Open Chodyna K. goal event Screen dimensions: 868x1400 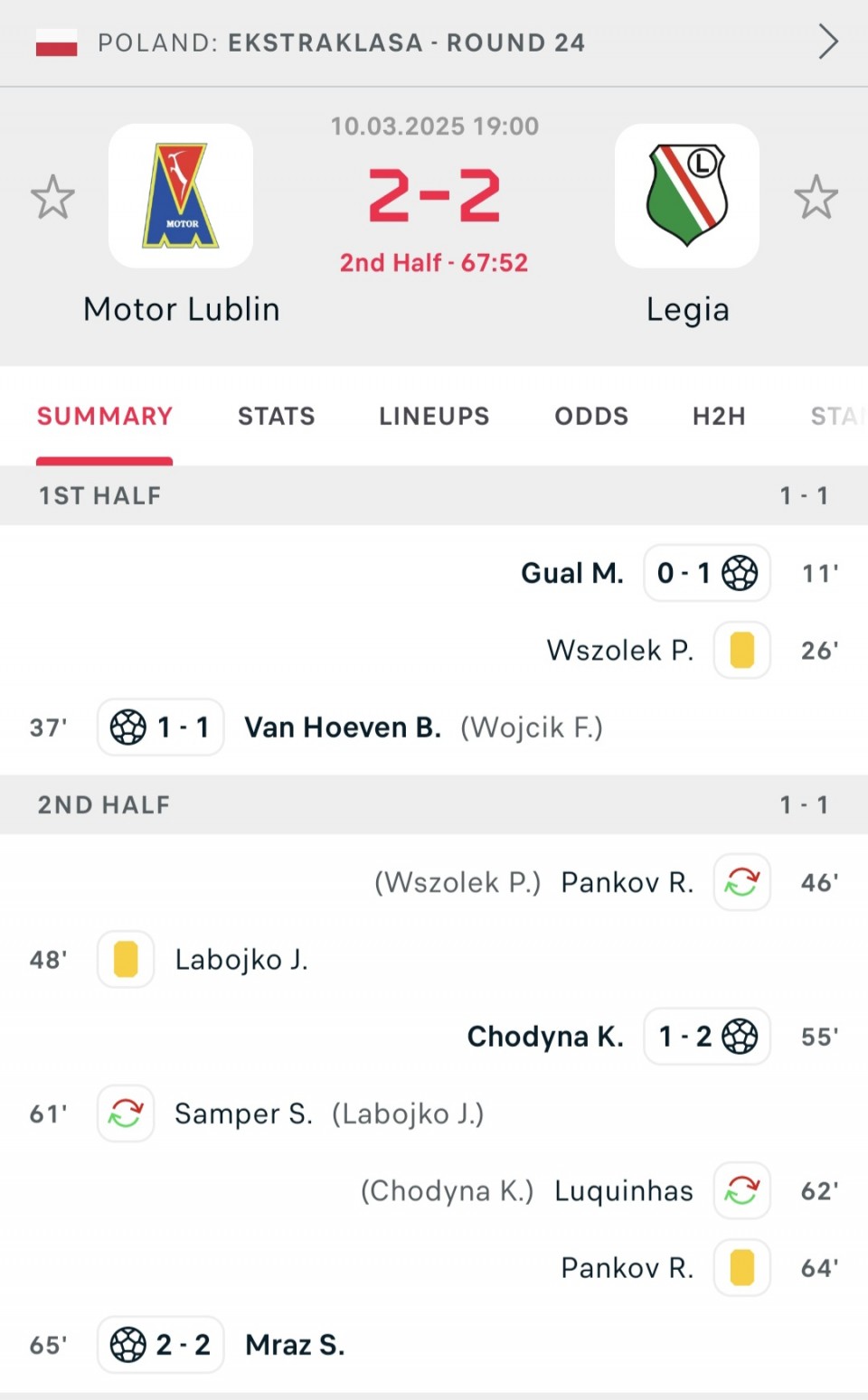pyautogui.click(x=434, y=1036)
